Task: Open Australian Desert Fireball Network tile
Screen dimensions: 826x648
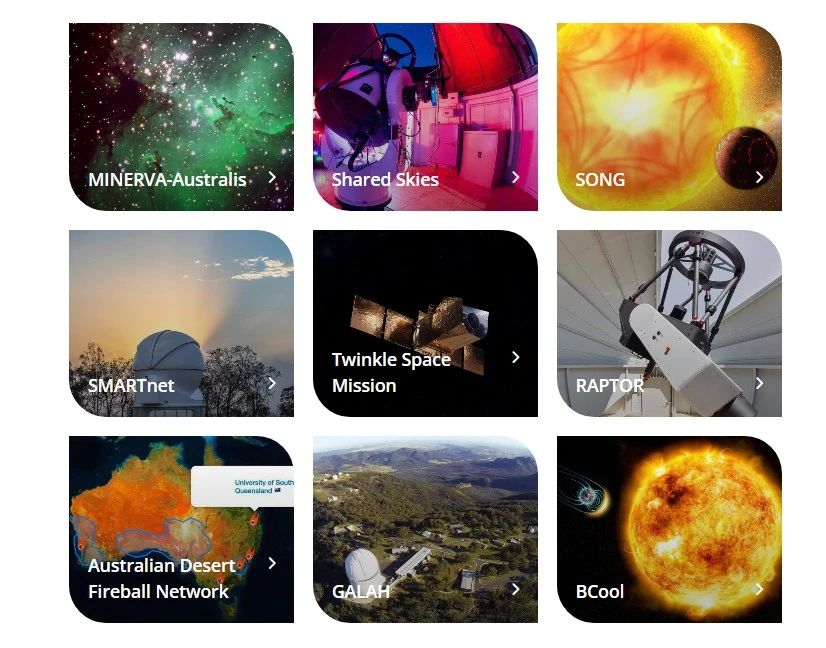Action: point(181,529)
